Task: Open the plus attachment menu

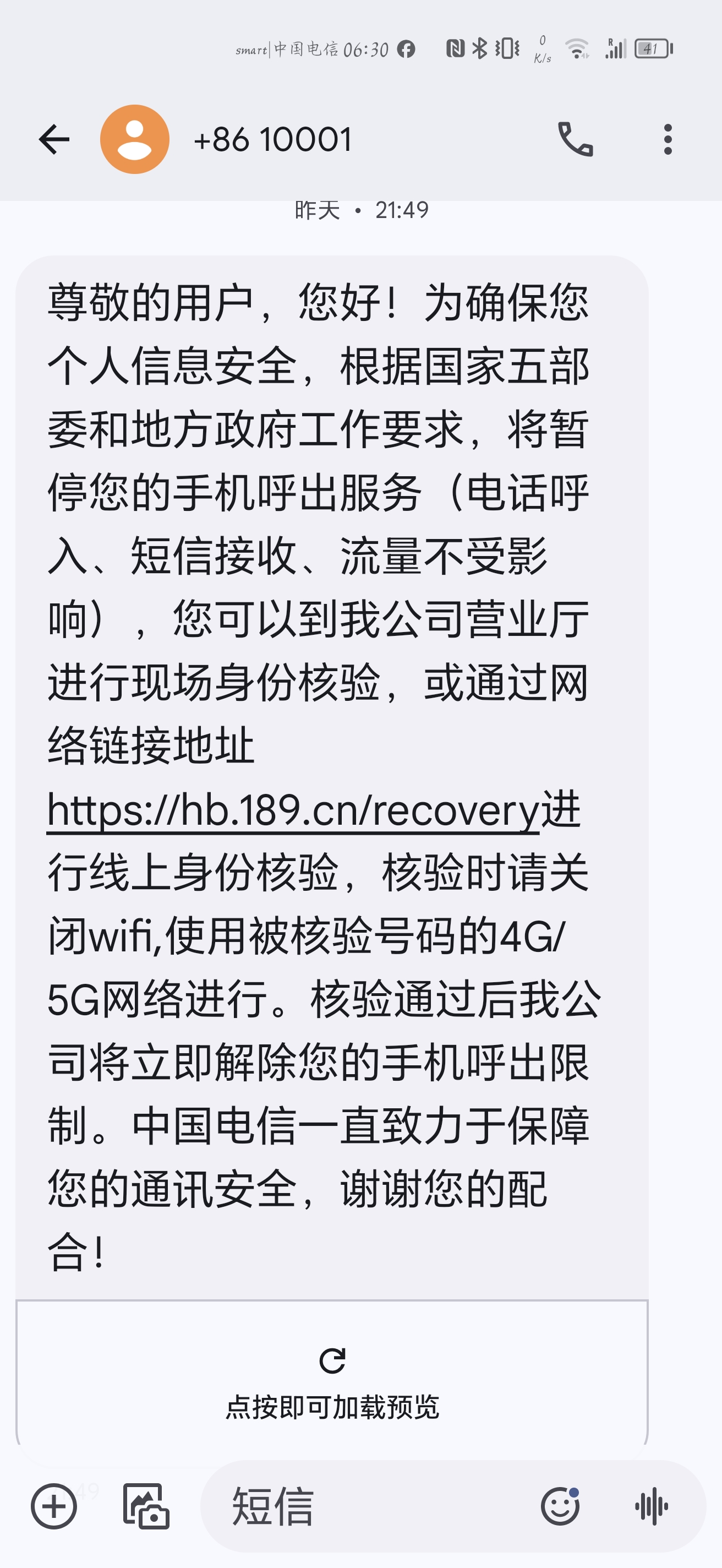Action: point(53,1506)
